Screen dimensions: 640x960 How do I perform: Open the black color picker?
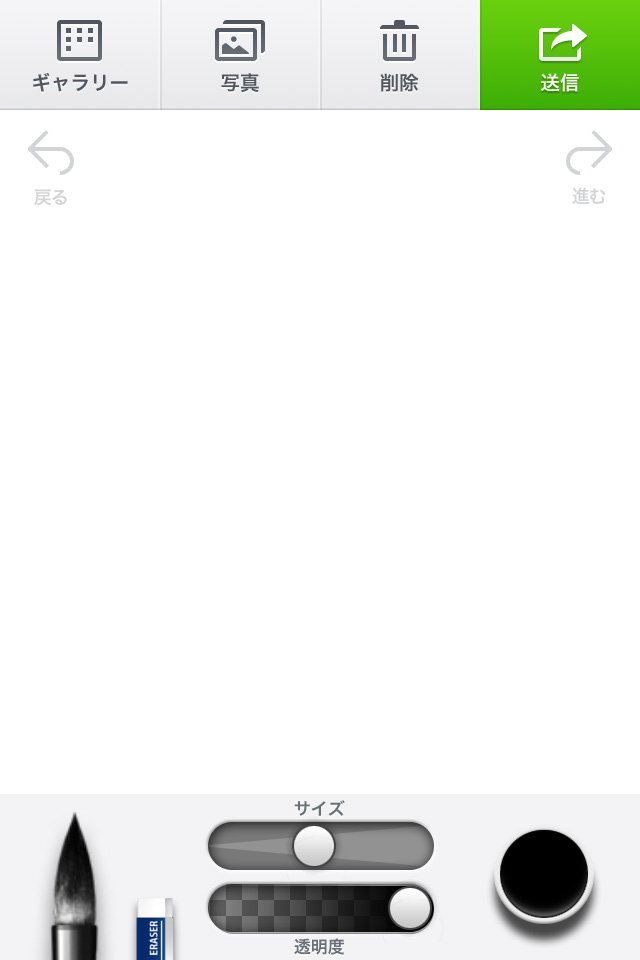click(543, 874)
